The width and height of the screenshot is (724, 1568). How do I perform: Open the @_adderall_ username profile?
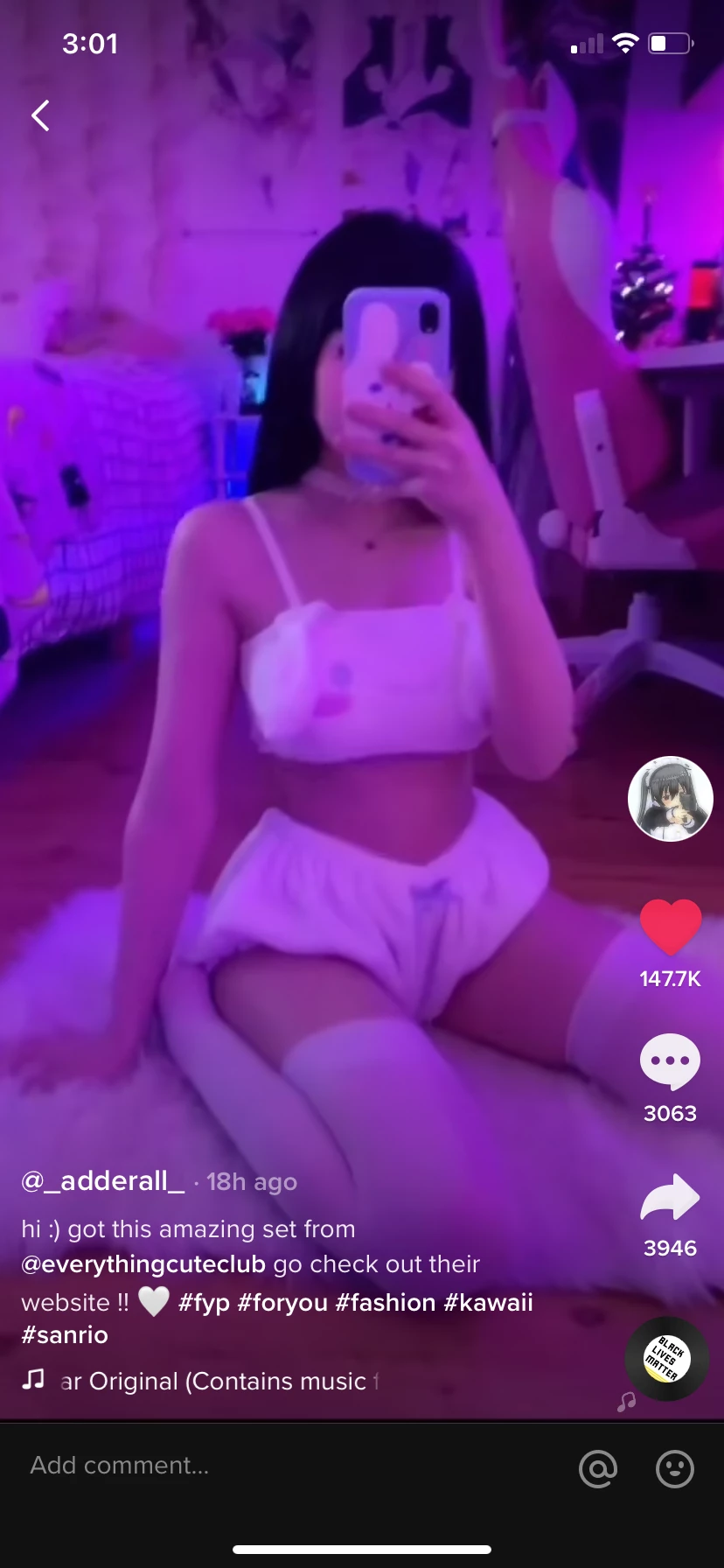click(103, 1181)
